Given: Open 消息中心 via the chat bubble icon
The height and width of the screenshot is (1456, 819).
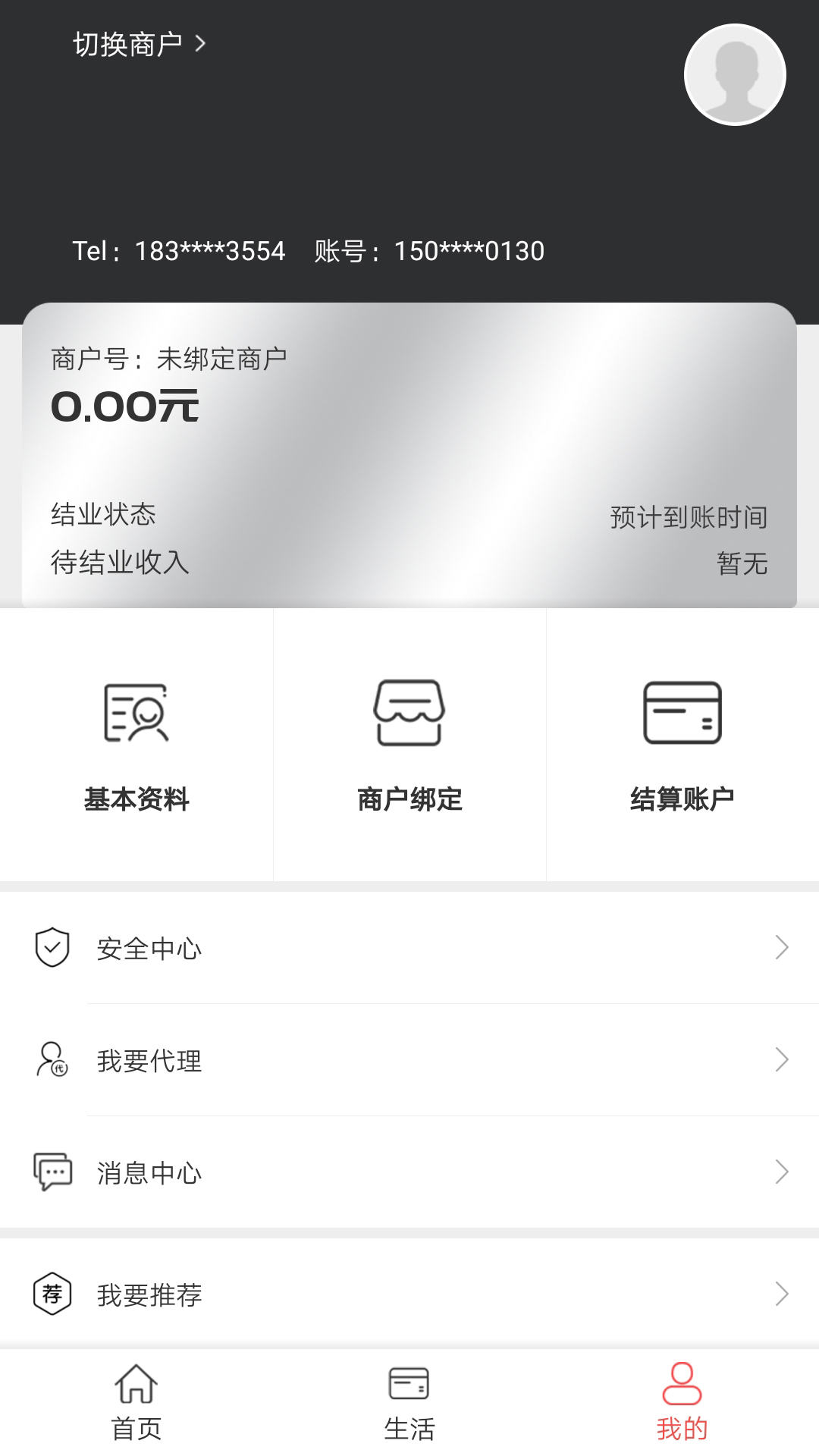Looking at the screenshot, I should click(52, 1173).
